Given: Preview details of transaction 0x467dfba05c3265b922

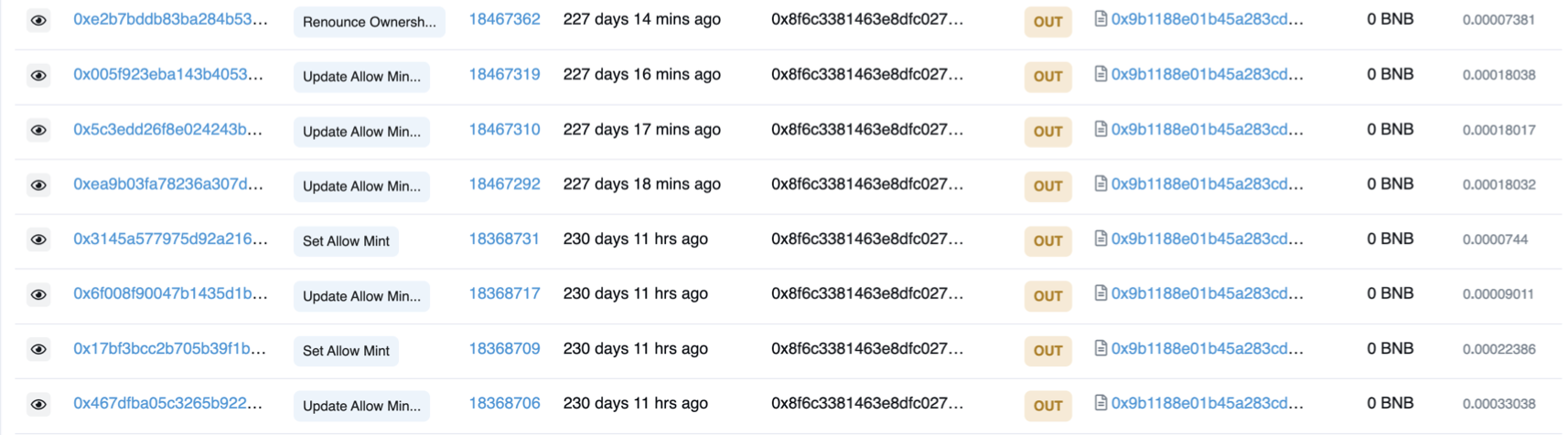Looking at the screenshot, I should [x=38, y=404].
